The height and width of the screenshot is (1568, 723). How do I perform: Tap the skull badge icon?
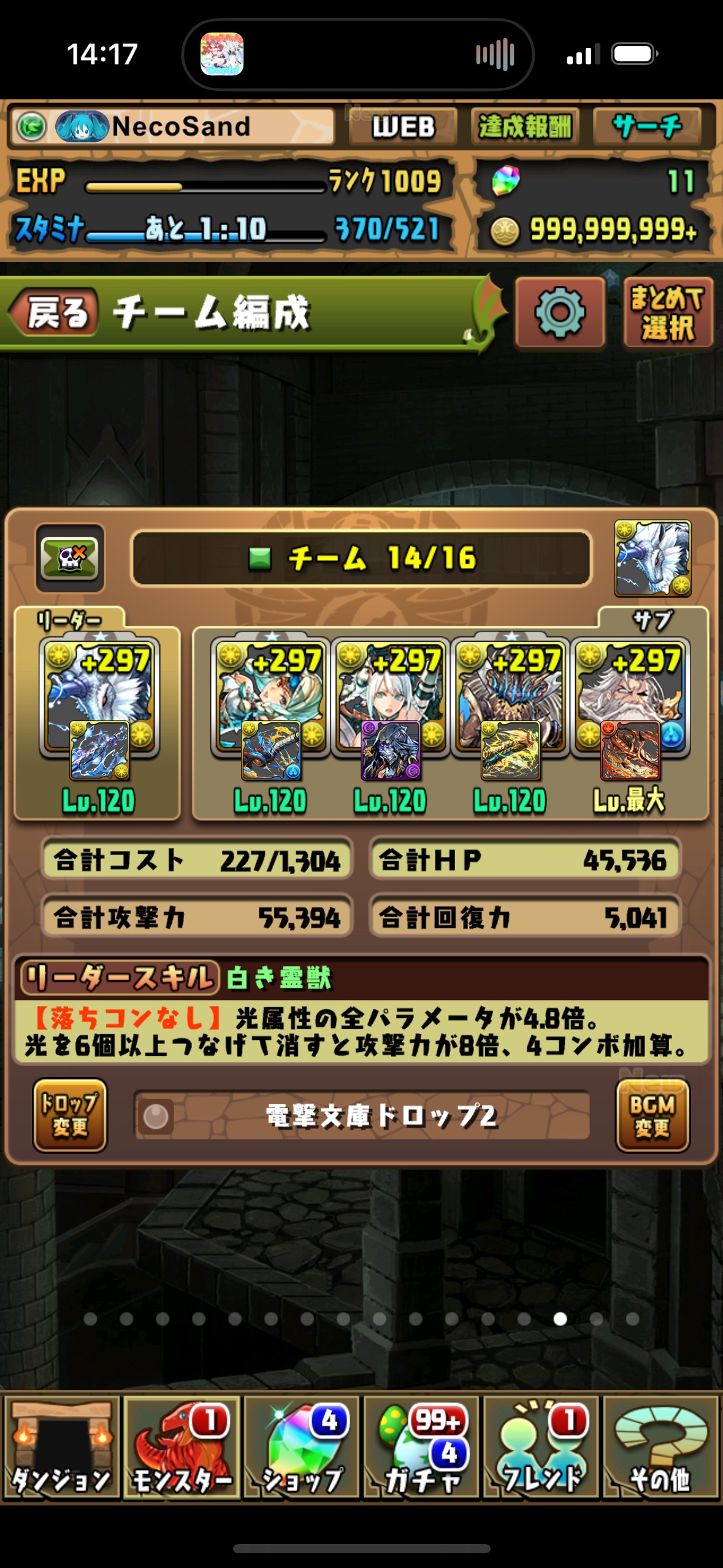coord(70,558)
